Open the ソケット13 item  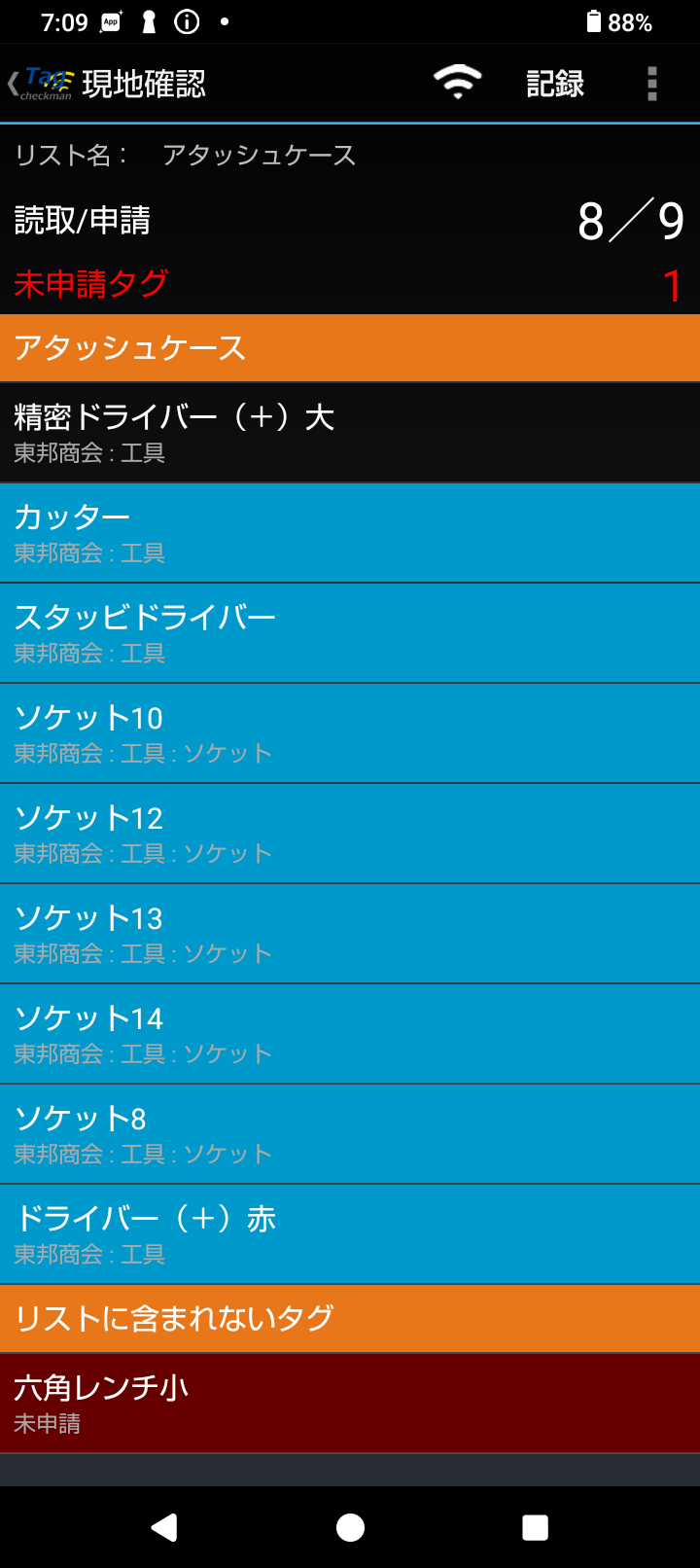[350, 934]
